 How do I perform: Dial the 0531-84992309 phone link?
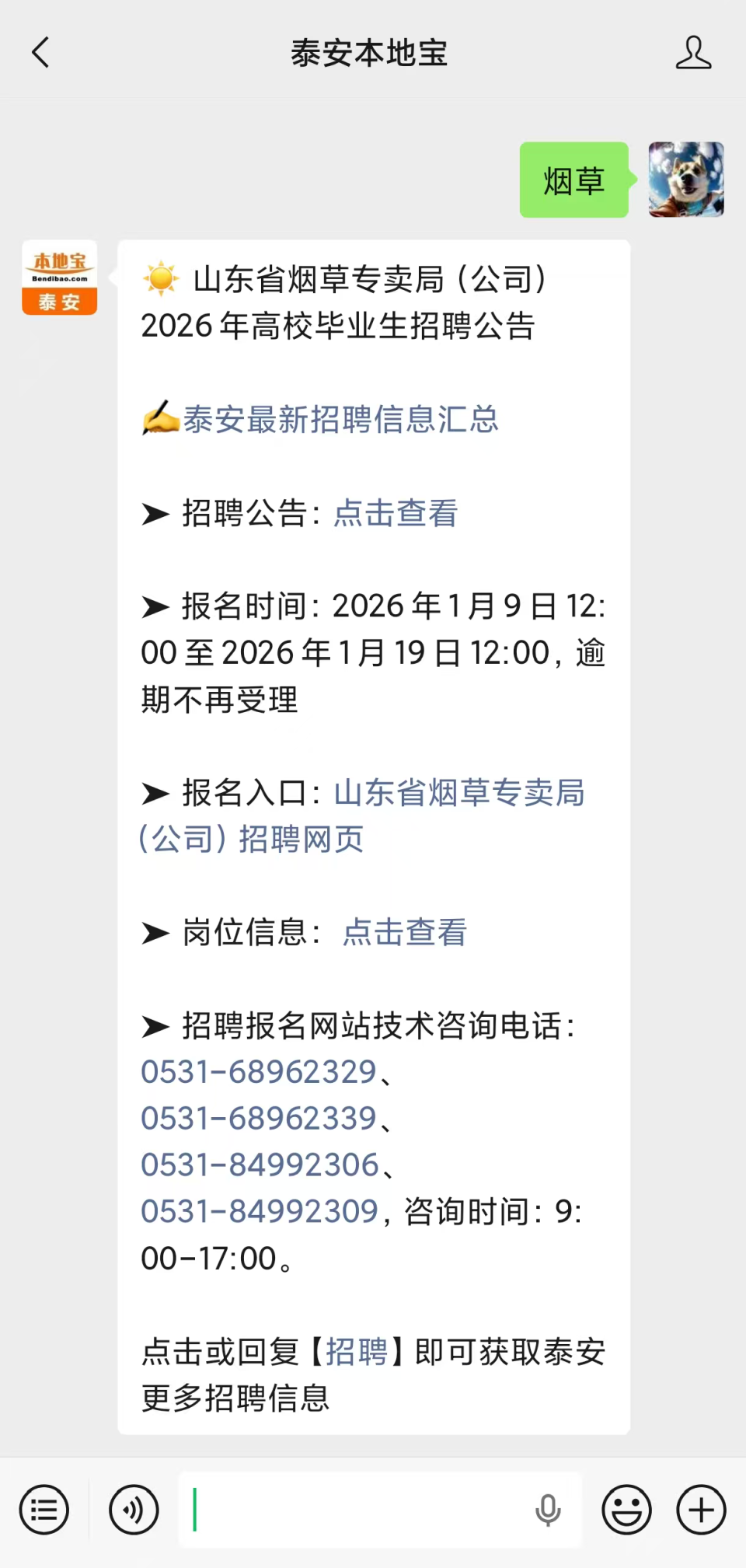257,1212
